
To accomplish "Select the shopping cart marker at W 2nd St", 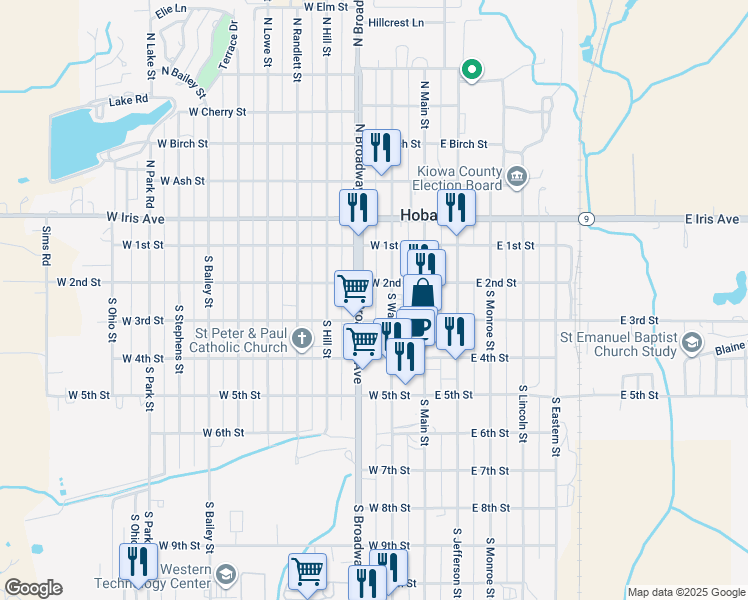I will click(353, 291).
